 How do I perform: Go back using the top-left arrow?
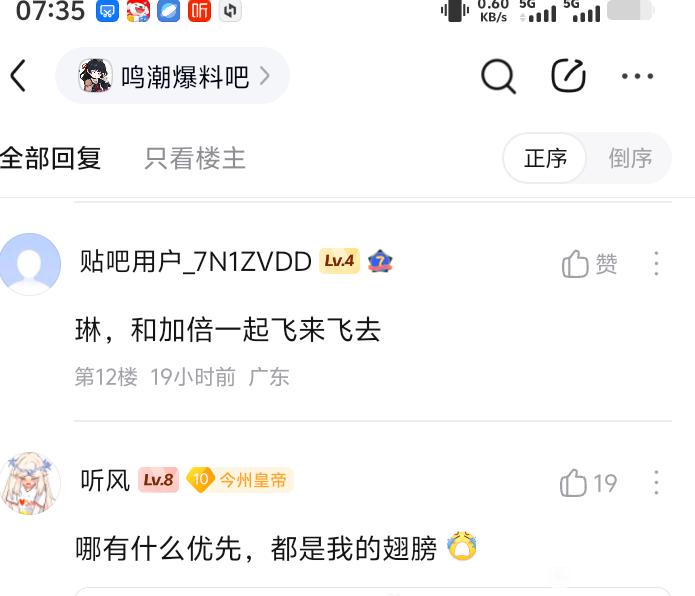click(18, 76)
